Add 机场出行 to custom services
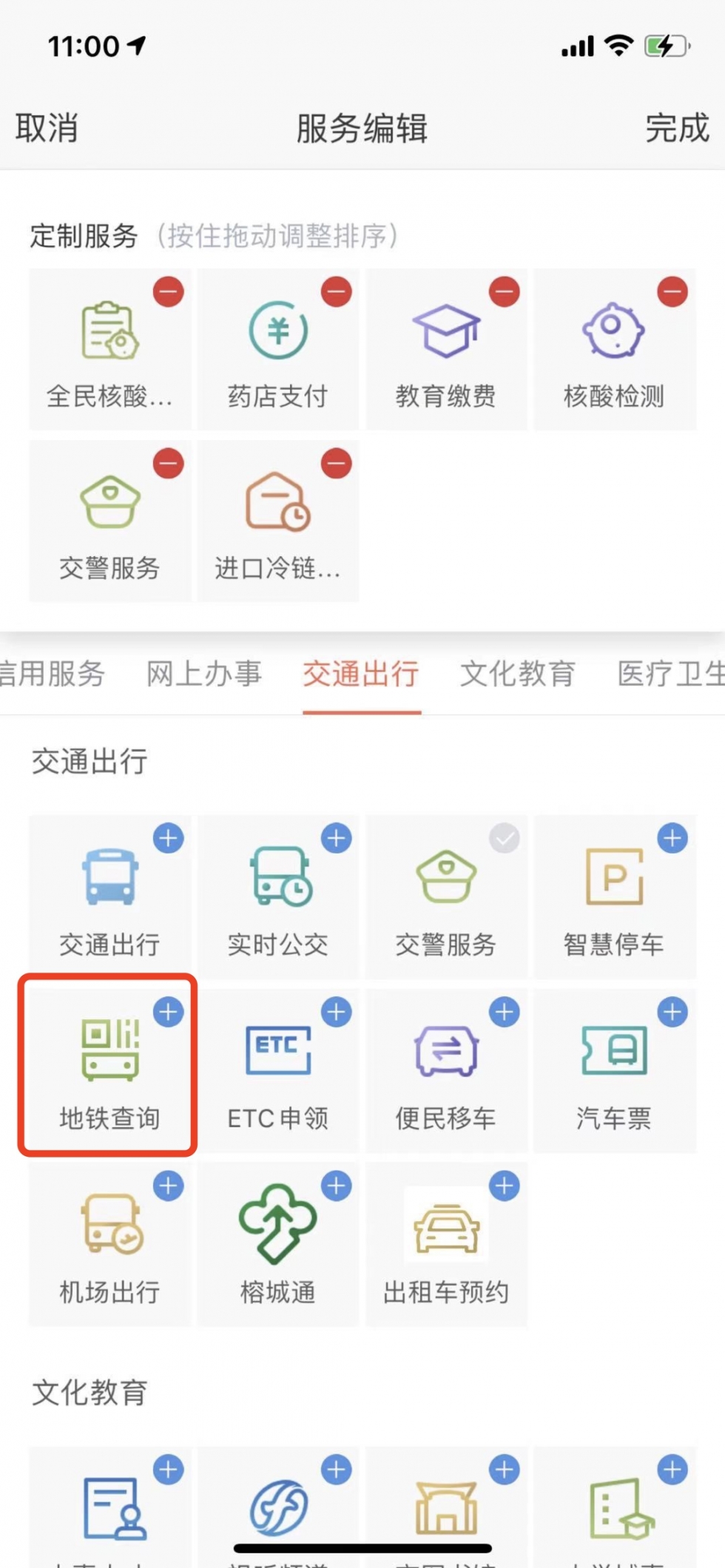The image size is (725, 1568). click(x=168, y=1186)
